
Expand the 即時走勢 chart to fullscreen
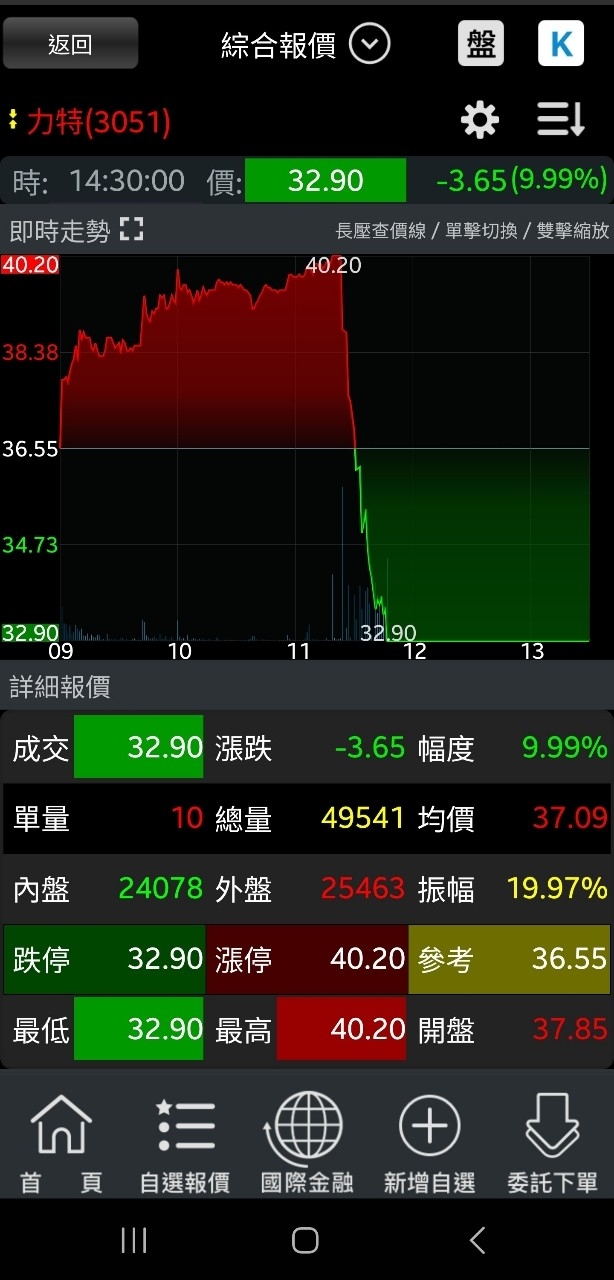(131, 231)
